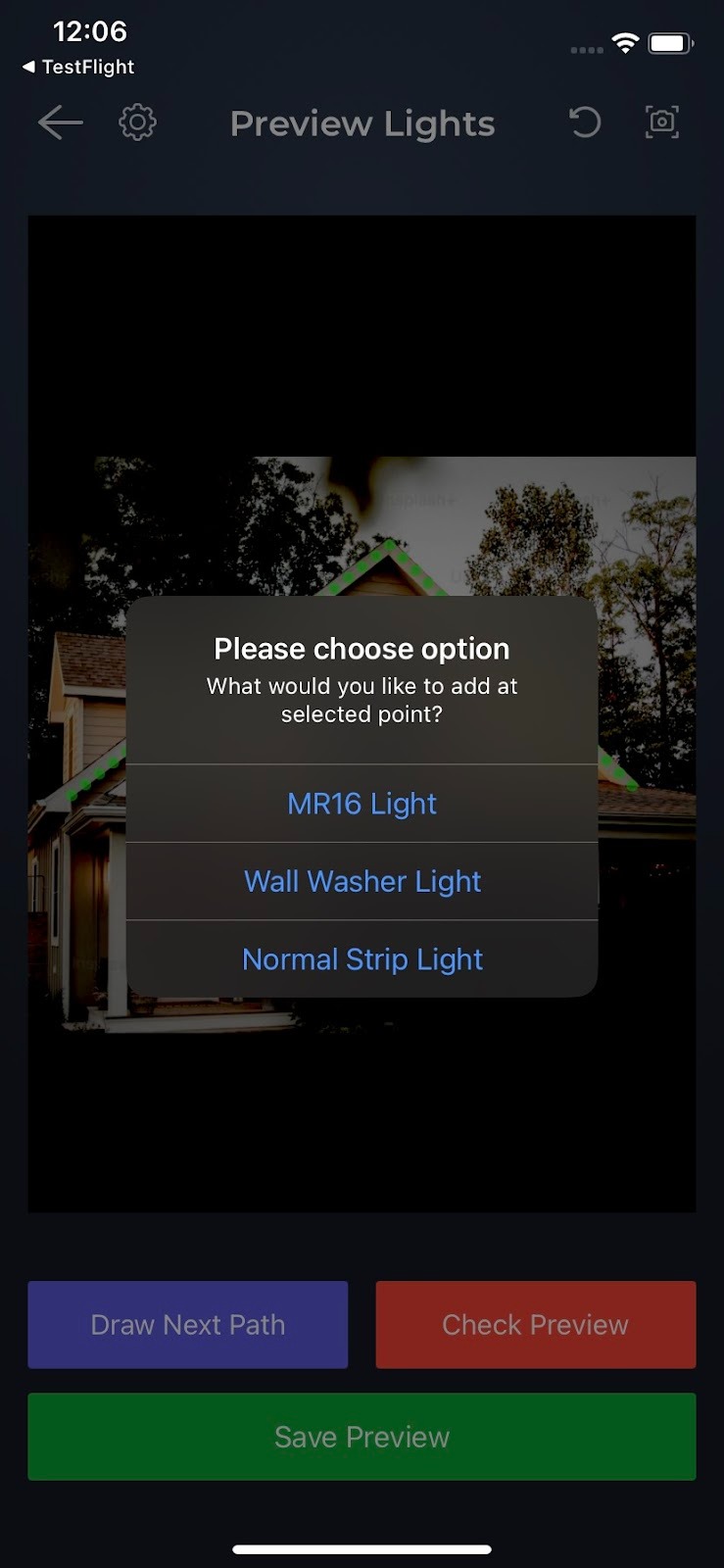Go back with the arrow icon
Image resolution: width=724 pixels, height=1568 pixels.
tap(60, 122)
